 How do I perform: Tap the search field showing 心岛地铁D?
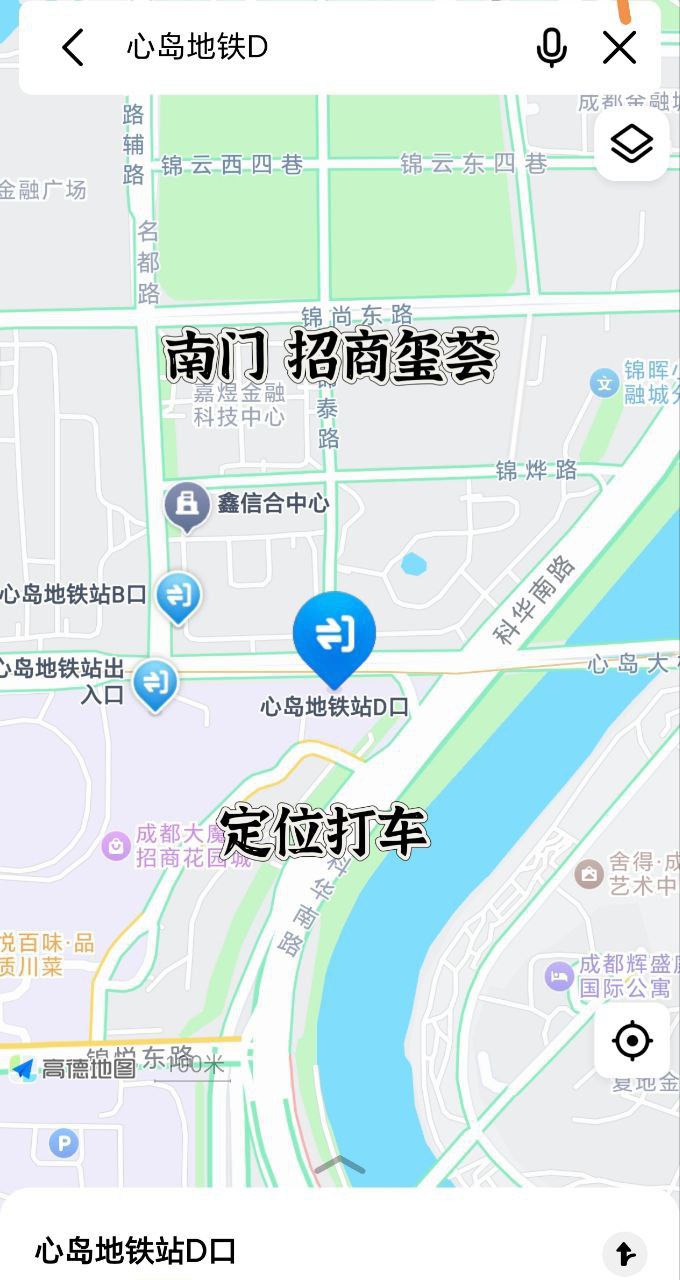pos(320,47)
